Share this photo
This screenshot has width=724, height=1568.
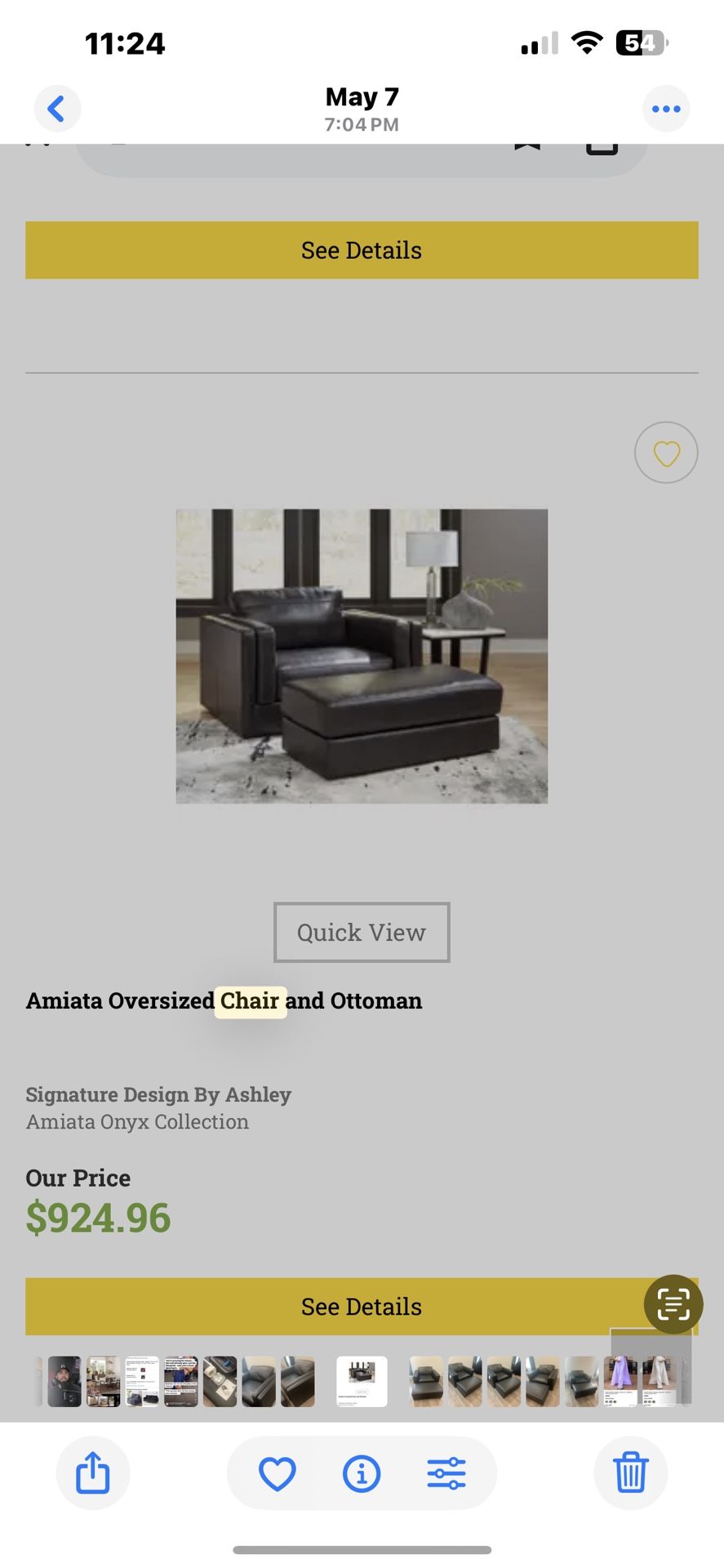92,1473
